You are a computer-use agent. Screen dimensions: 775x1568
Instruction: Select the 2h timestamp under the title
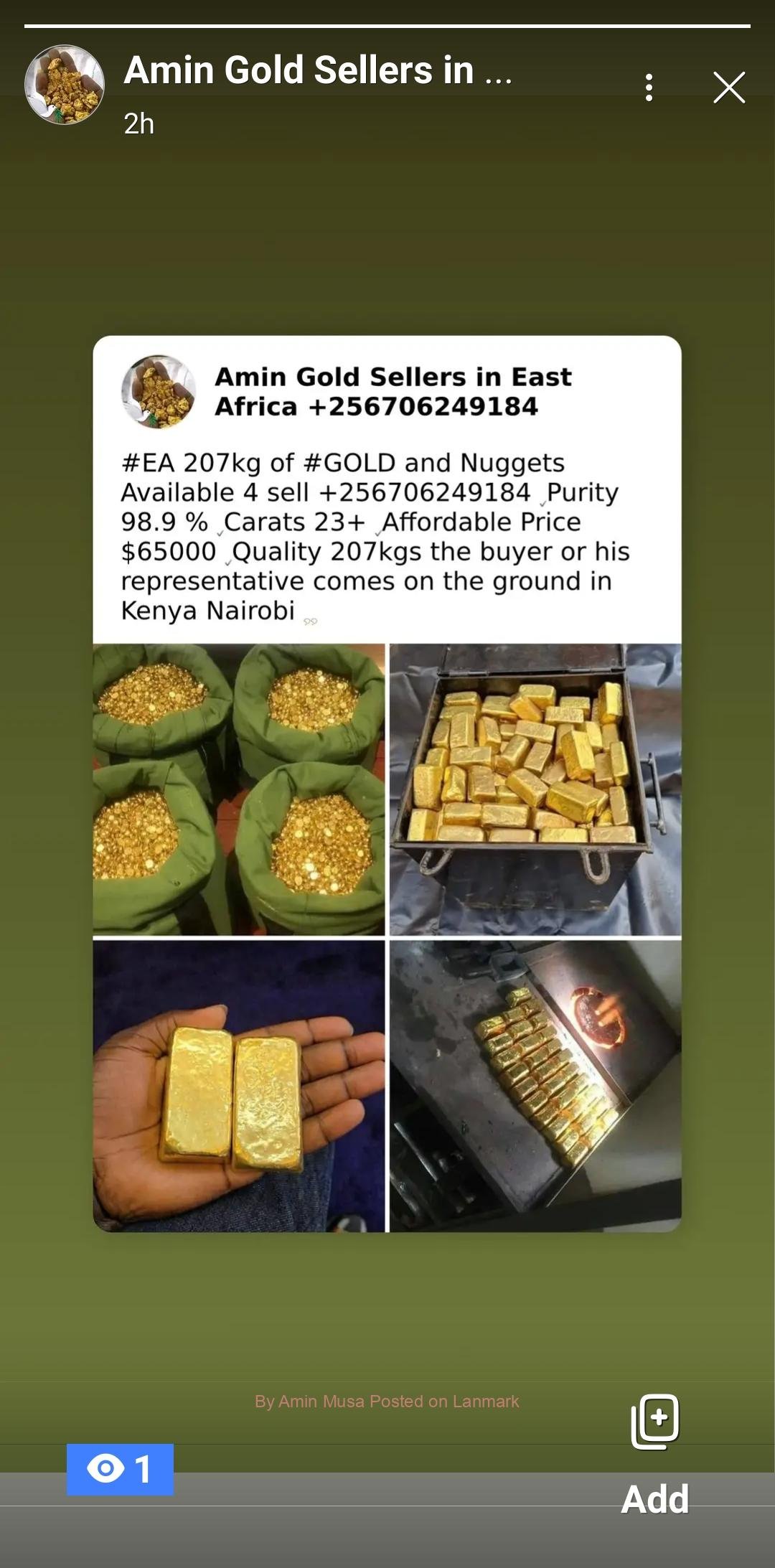click(x=138, y=125)
